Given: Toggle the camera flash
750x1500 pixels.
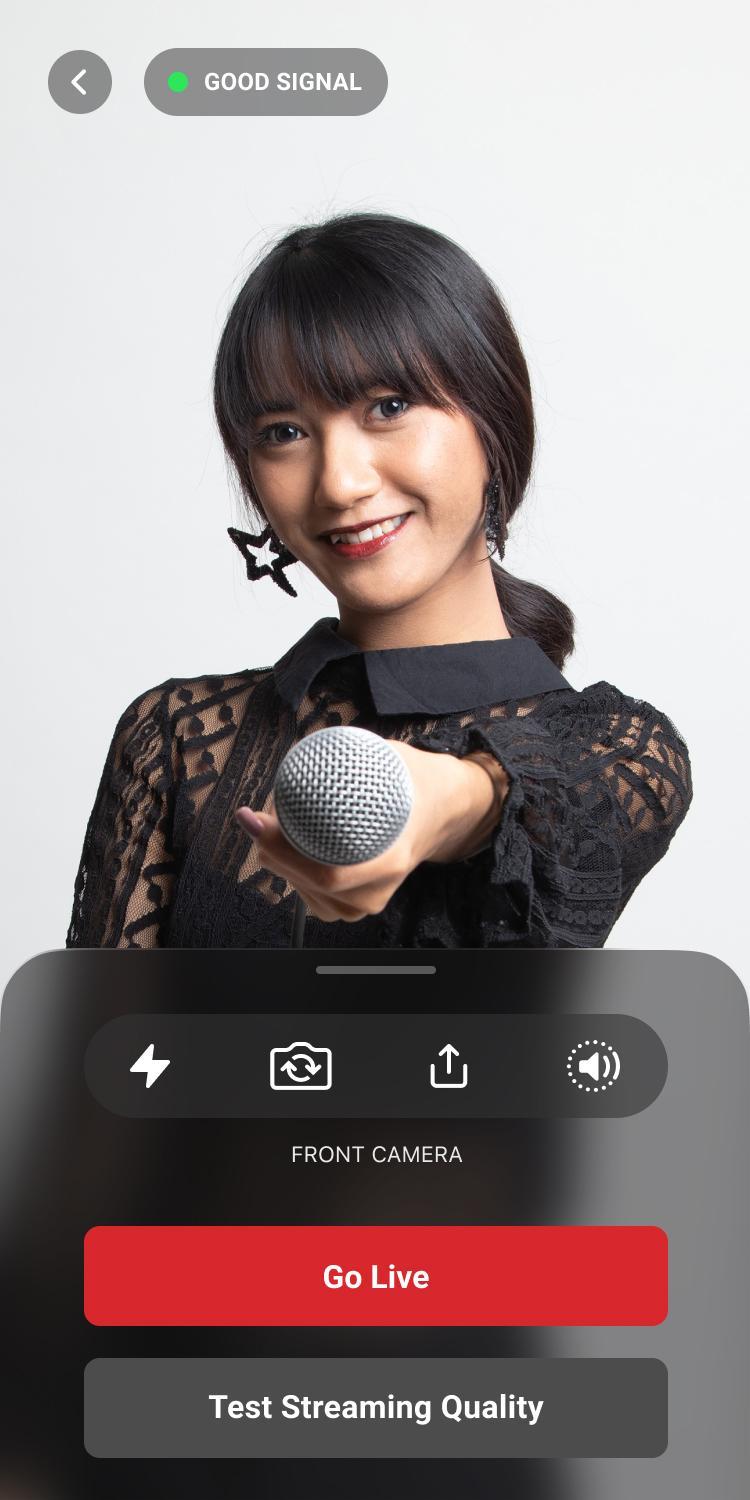Looking at the screenshot, I should (150, 1066).
